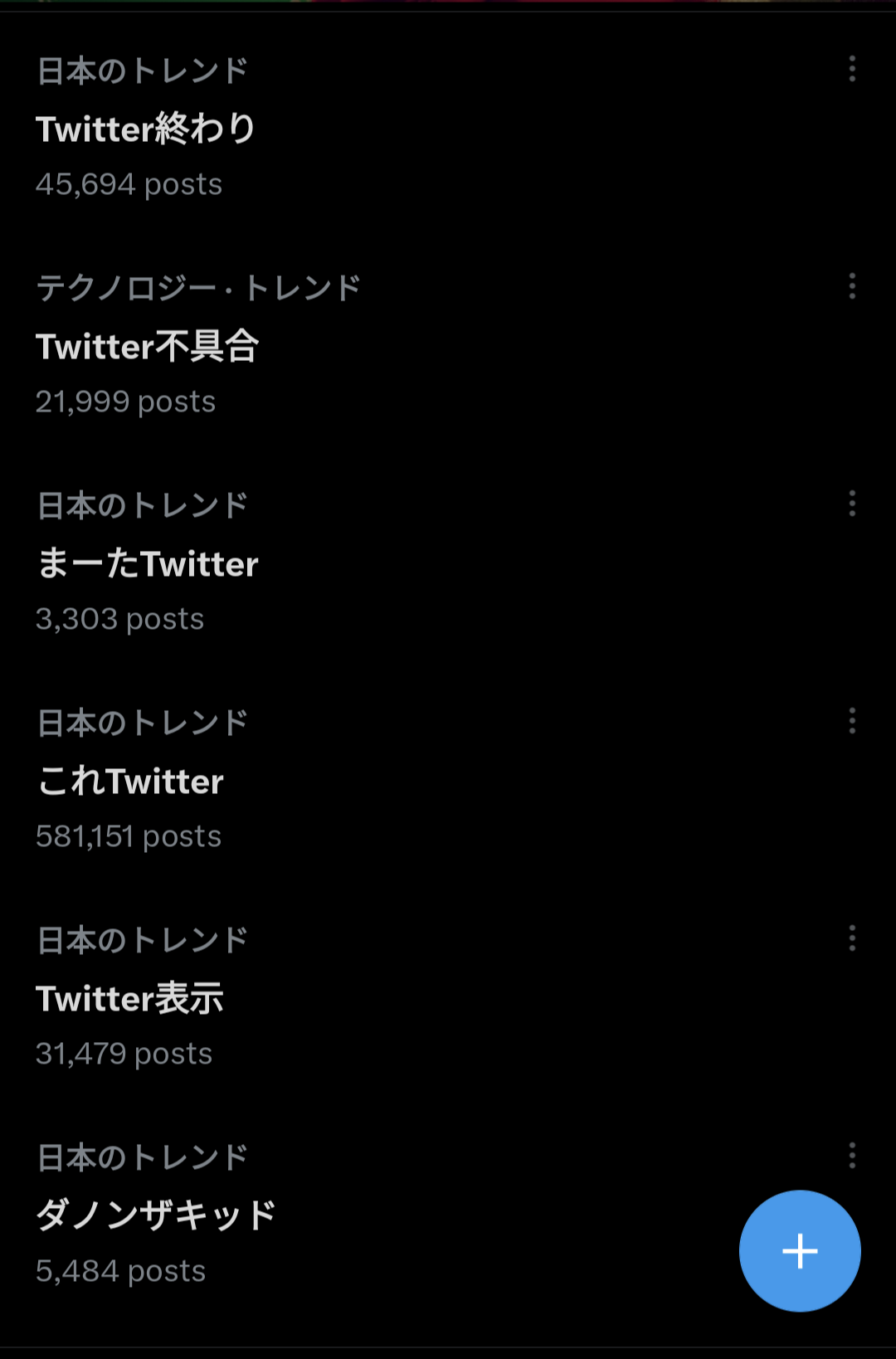The height and width of the screenshot is (1359, 896).
Task: View the まーたTwitter trend
Action: tap(148, 564)
